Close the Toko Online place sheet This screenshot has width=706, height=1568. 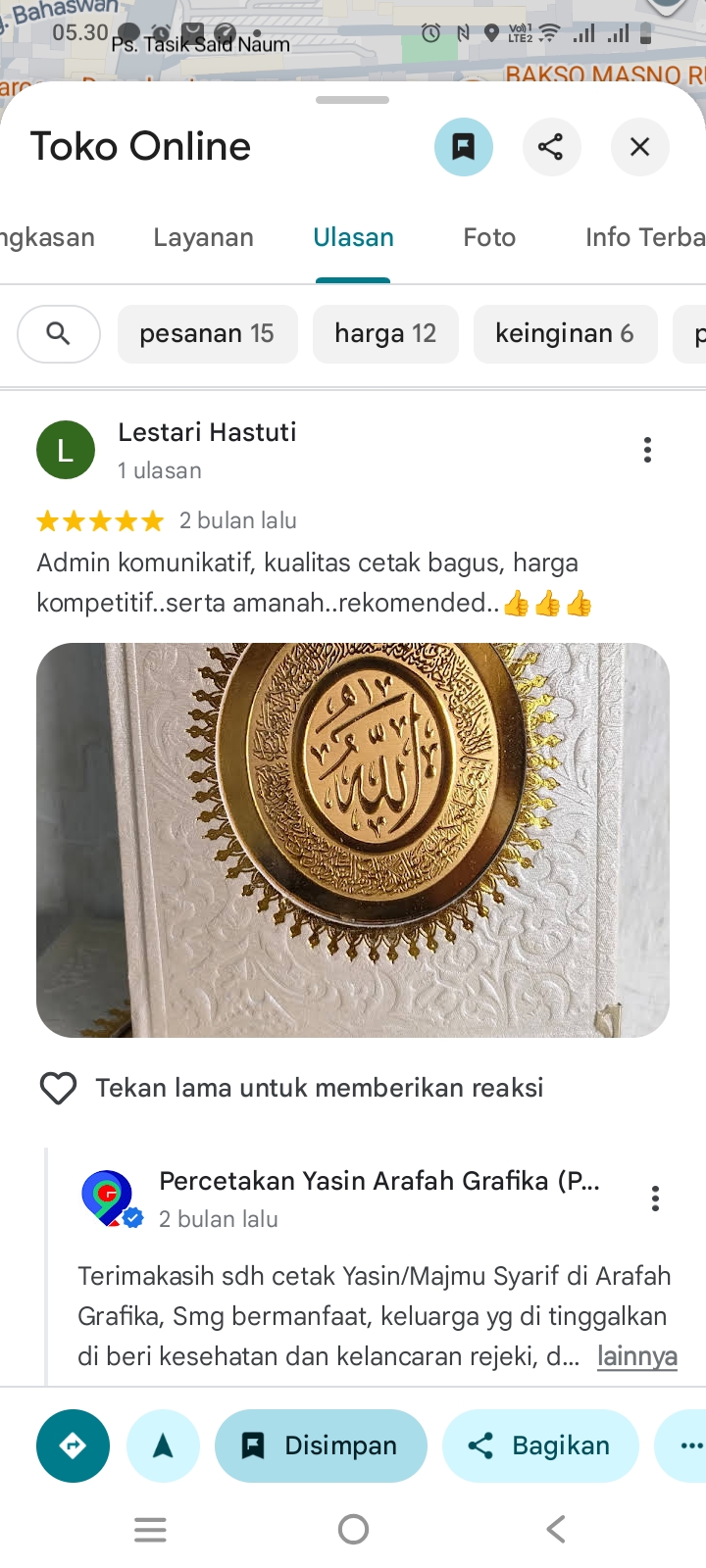639,147
